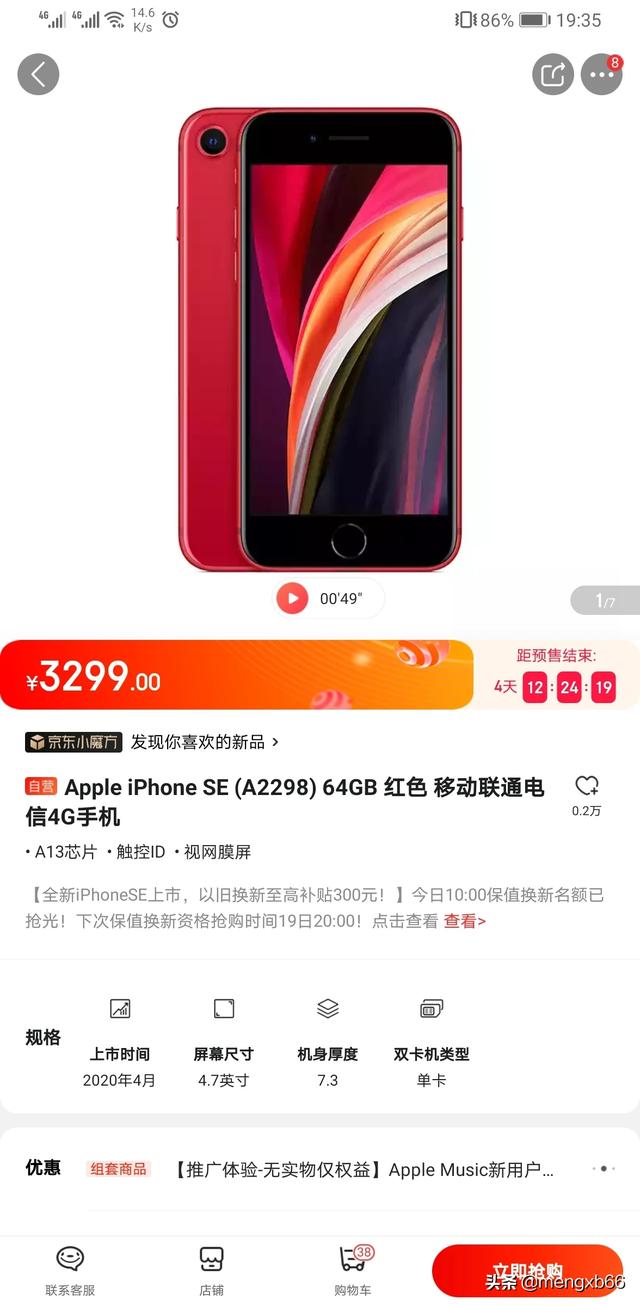Open the 购物车 shopping cart
Viewport: 640px width, 1306px height.
click(351, 1271)
